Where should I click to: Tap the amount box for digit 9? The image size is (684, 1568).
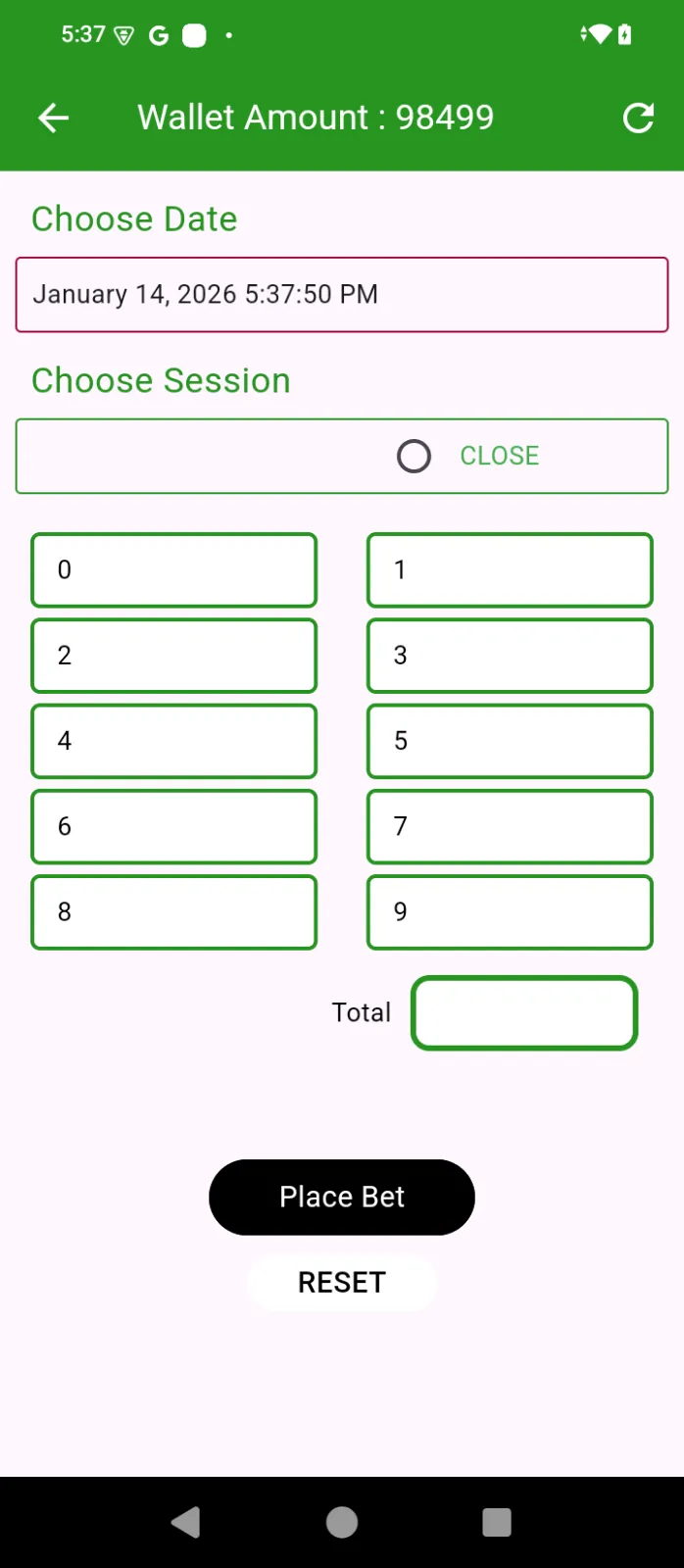point(510,912)
